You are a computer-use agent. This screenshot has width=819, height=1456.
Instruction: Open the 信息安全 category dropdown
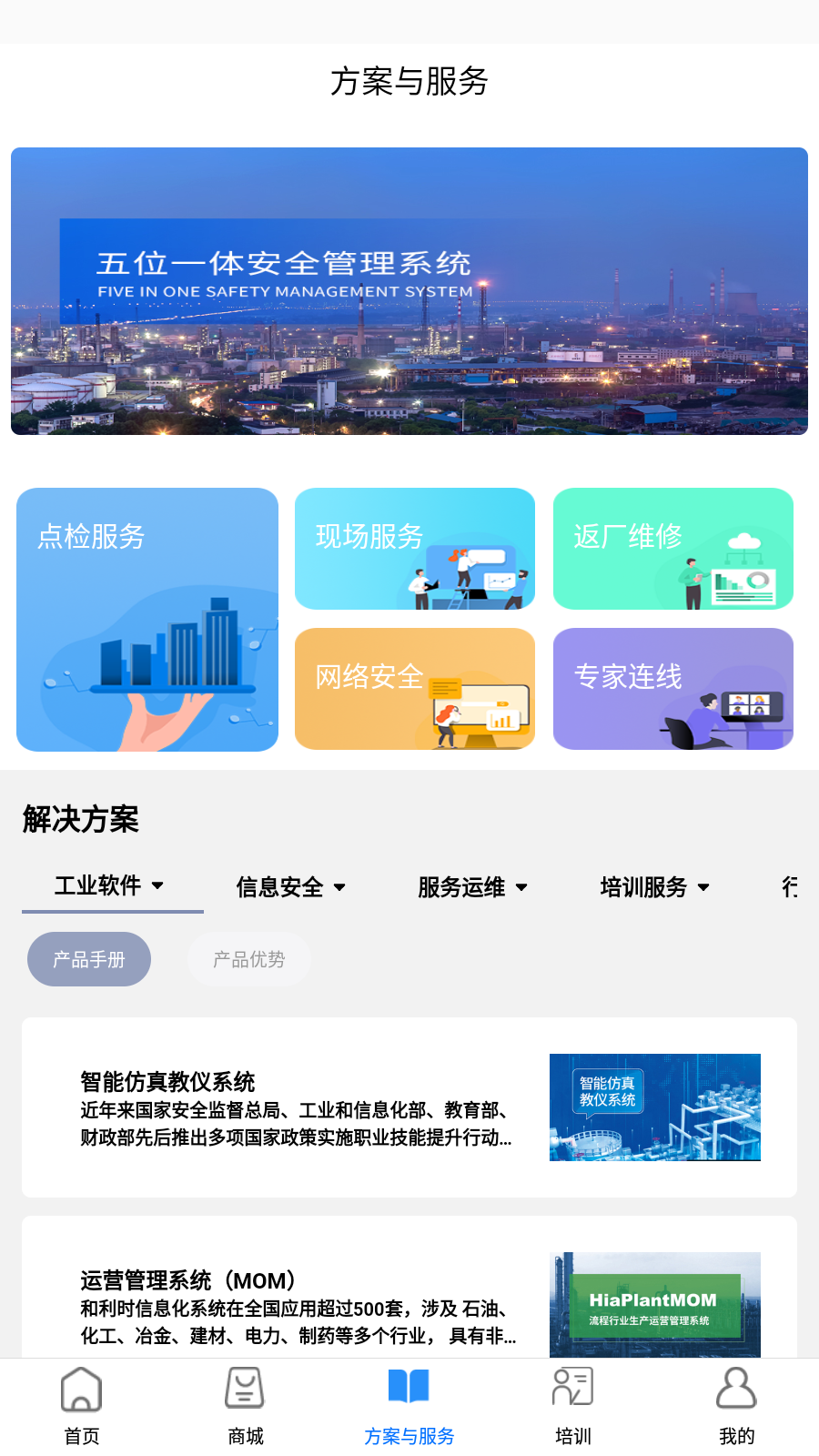click(x=340, y=887)
